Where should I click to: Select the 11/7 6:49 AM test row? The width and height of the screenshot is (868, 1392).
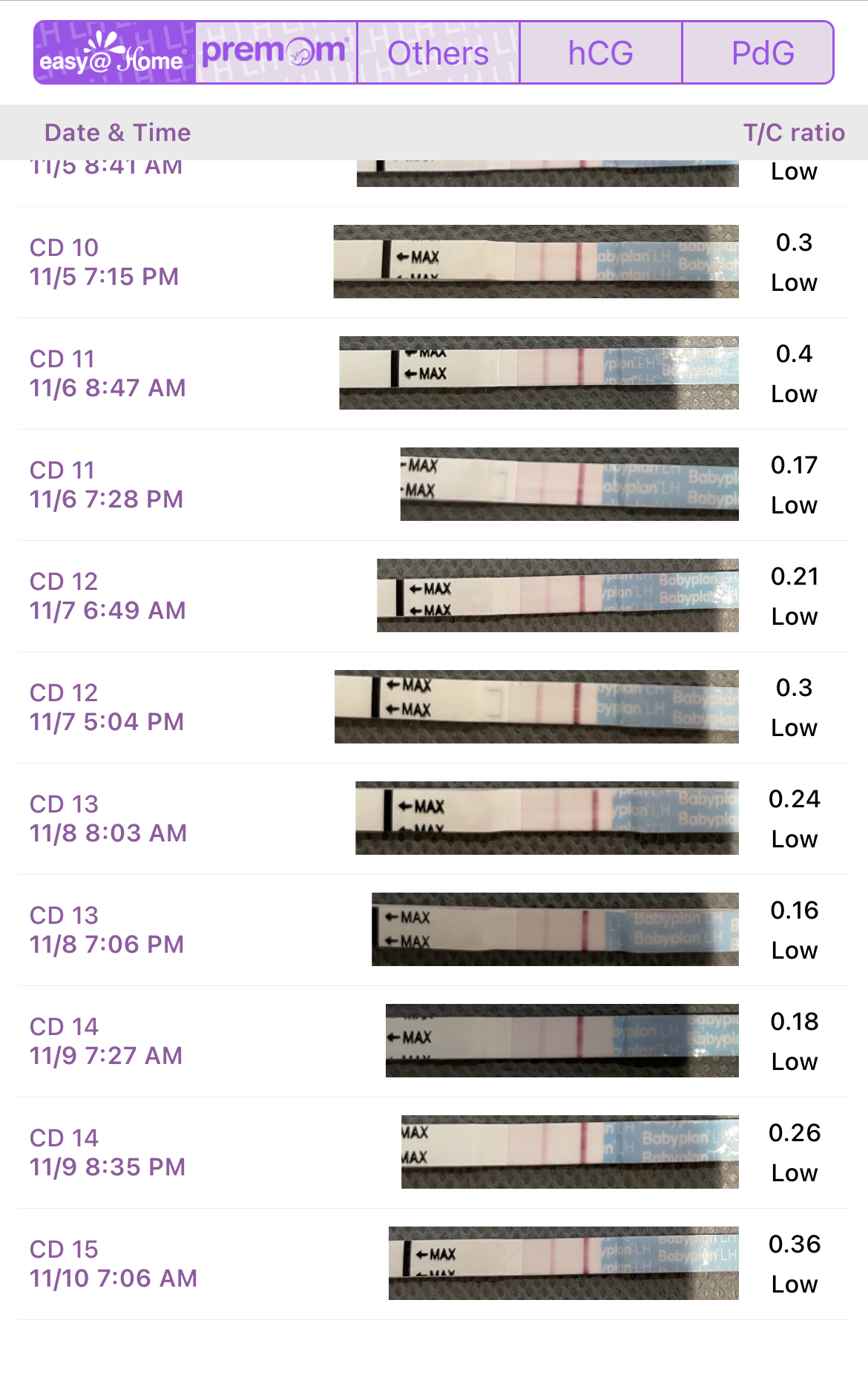[x=433, y=596]
